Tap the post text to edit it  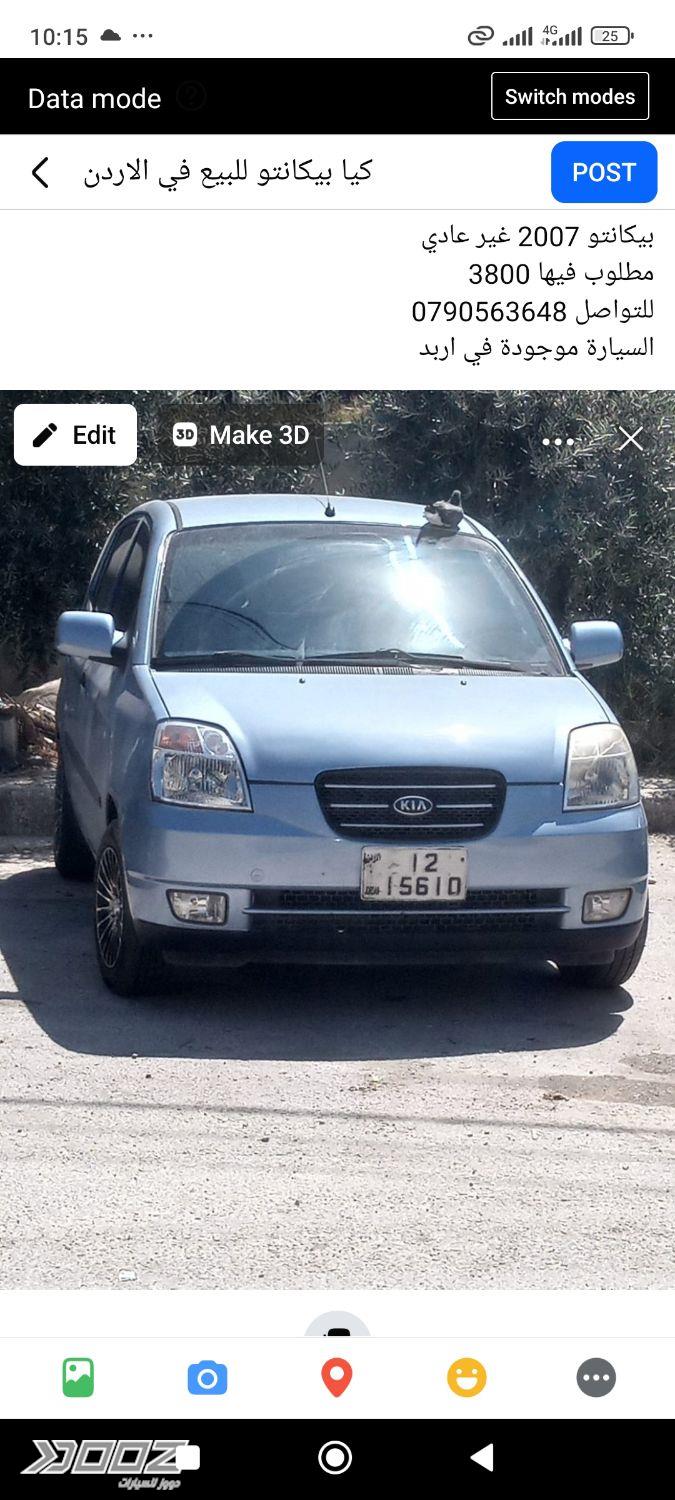click(x=535, y=292)
